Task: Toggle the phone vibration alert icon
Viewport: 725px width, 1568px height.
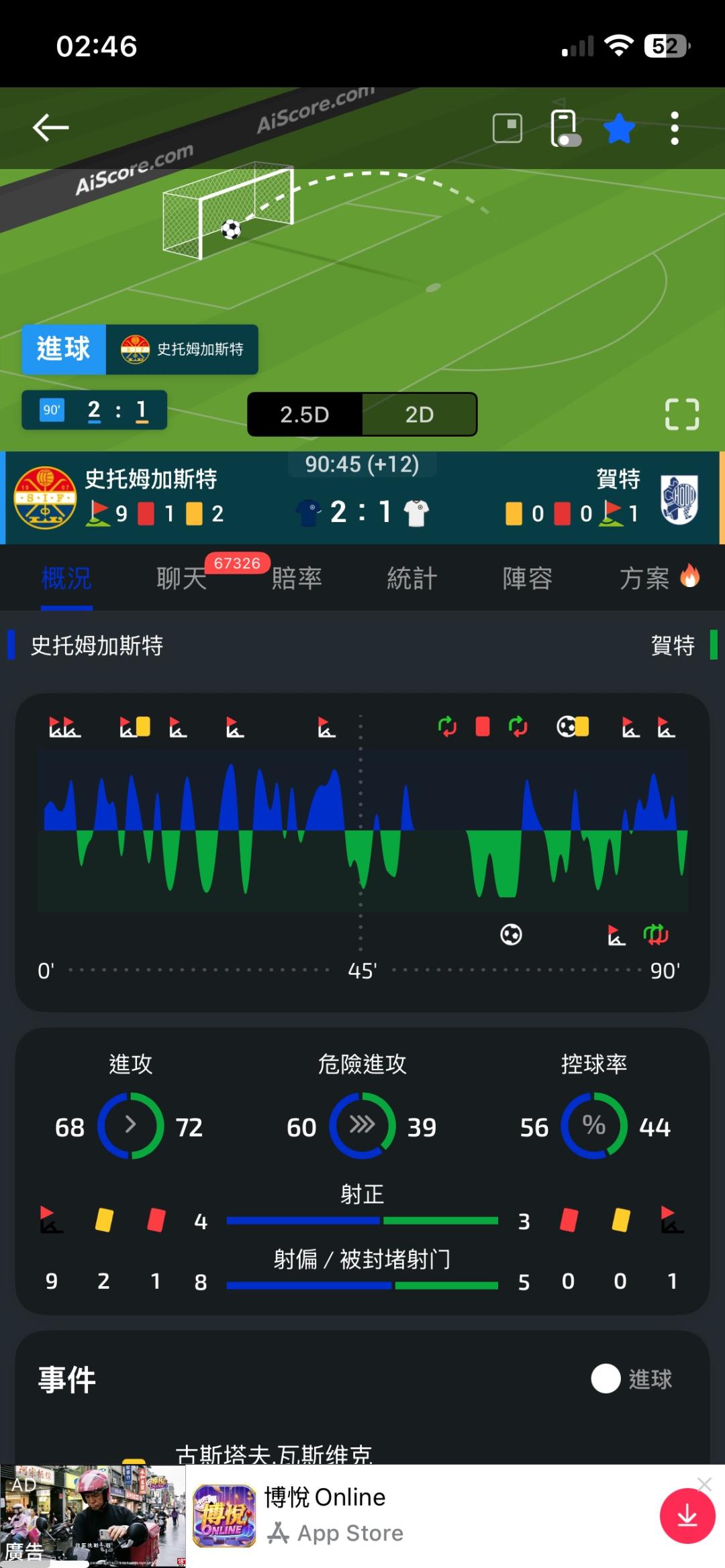Action: (x=565, y=127)
